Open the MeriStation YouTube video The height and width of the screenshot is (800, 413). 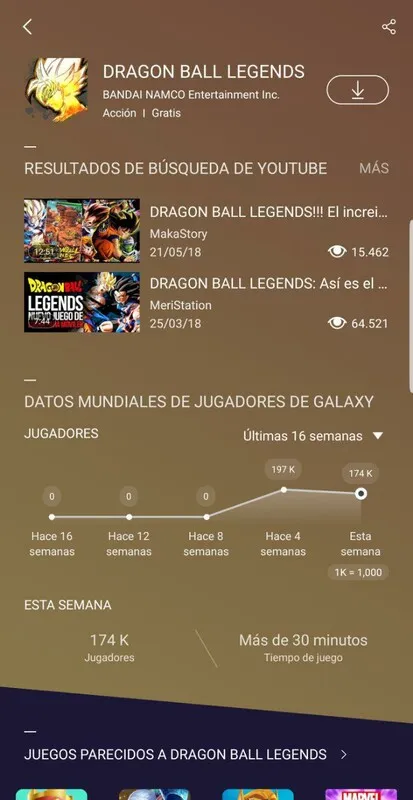pos(206,302)
